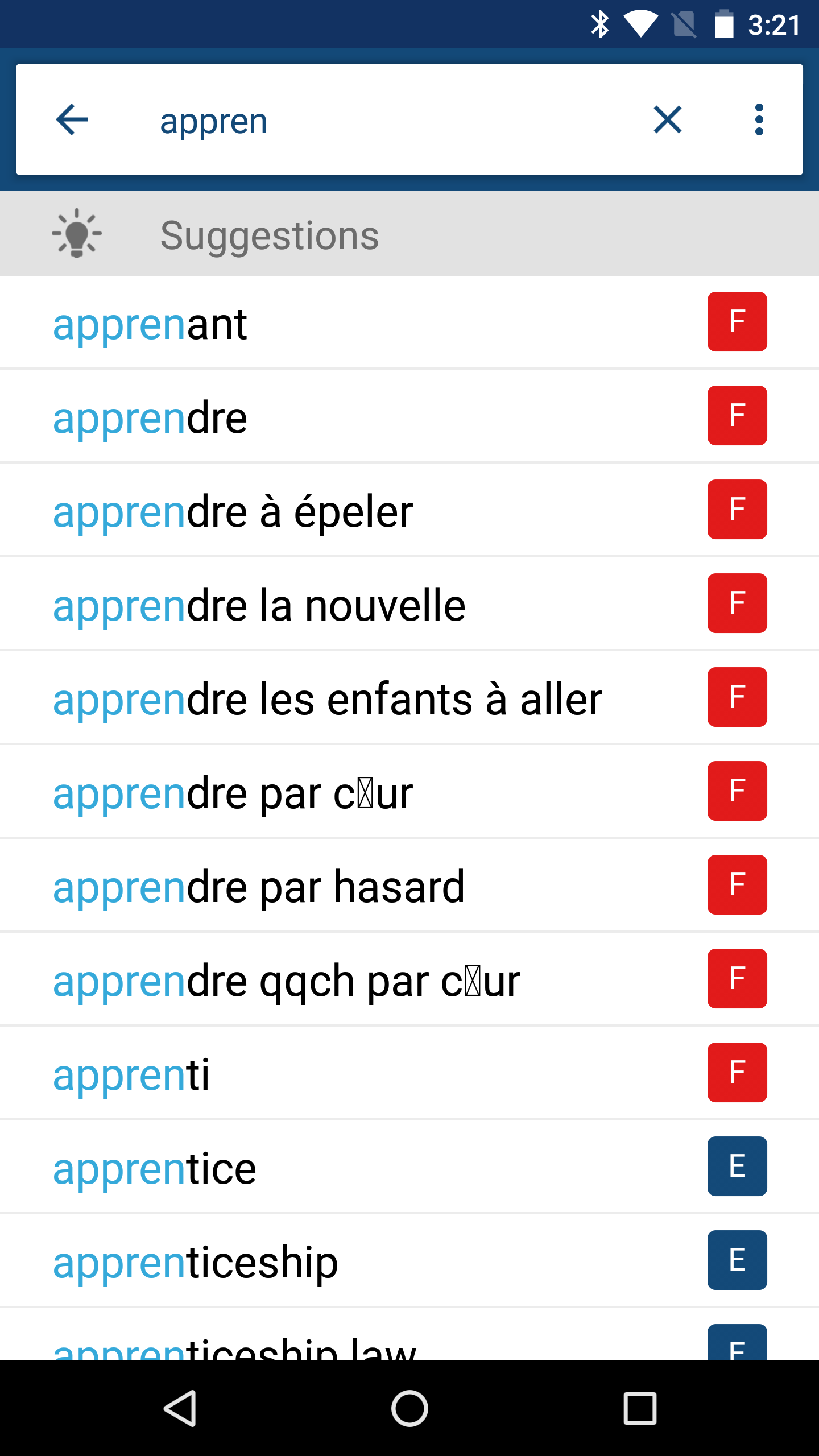
Task: Open the three-dot overflow menu
Action: point(759,119)
